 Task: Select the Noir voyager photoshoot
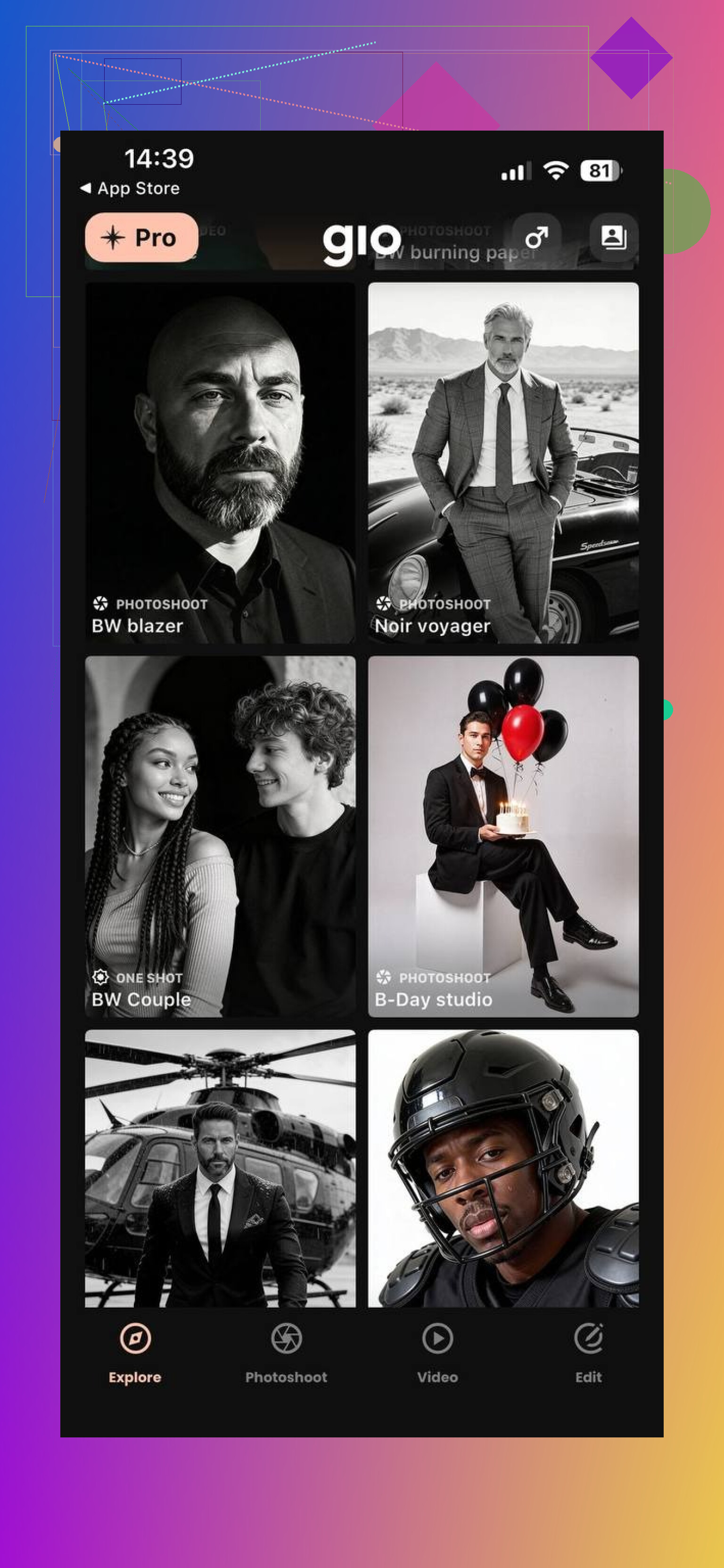pos(503,462)
